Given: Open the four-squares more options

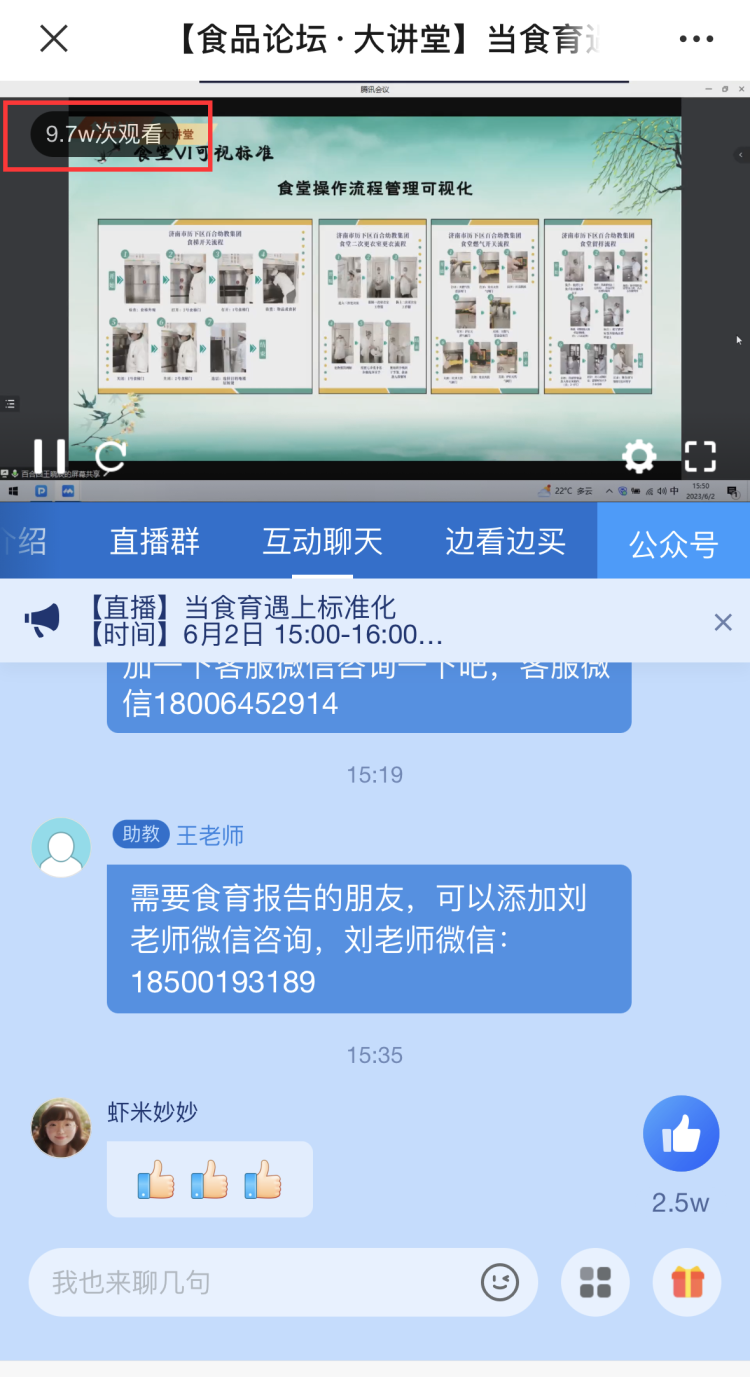Looking at the screenshot, I should click(x=595, y=1282).
